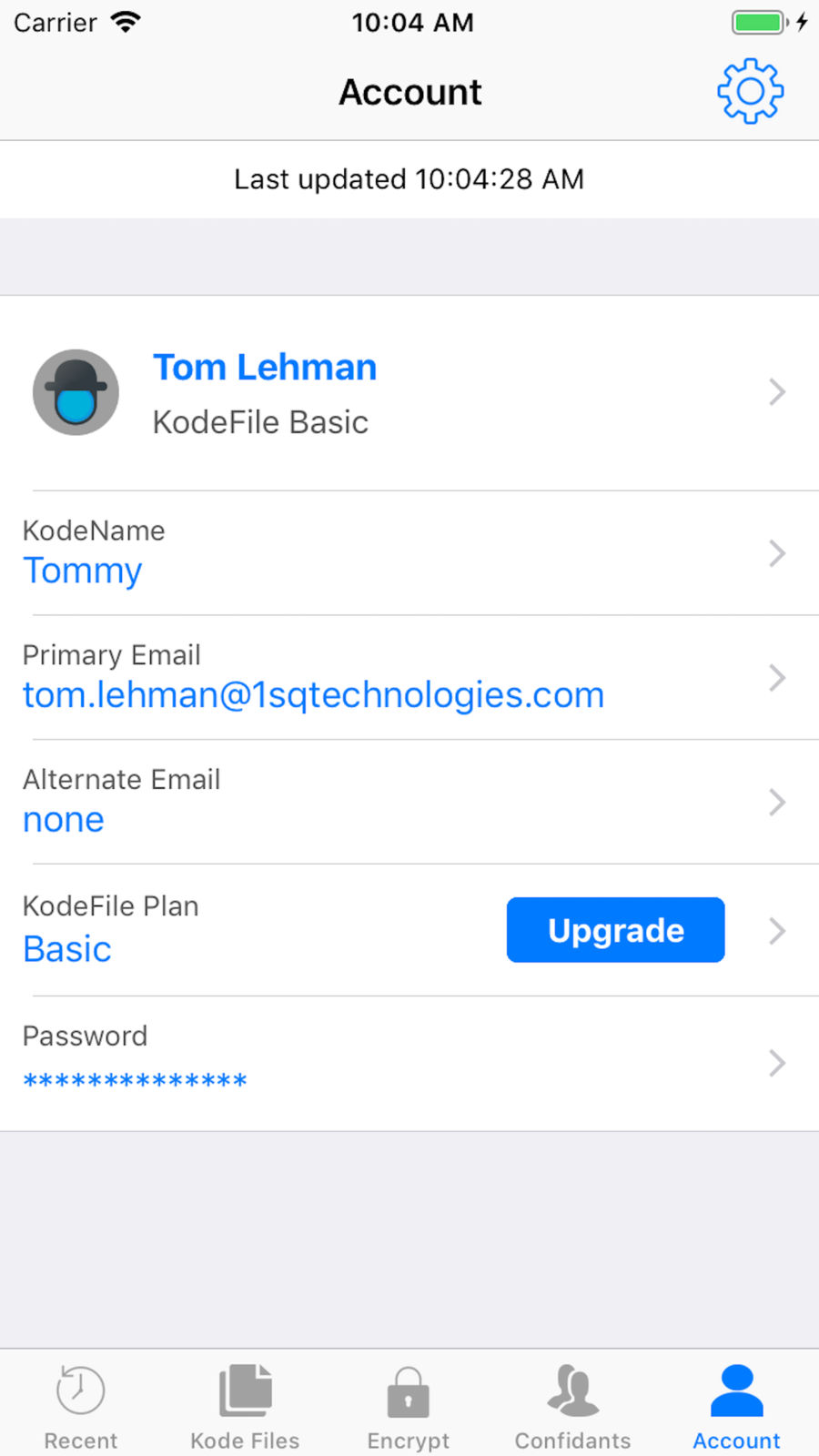This screenshot has height=1456, width=819.
Task: Select the Encrypt tab
Action: pos(409,1406)
